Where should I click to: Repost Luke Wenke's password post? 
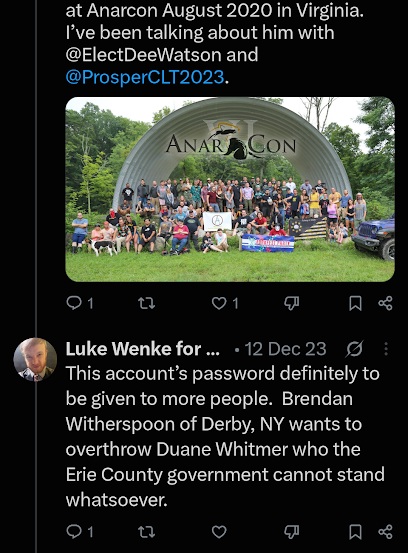tap(146, 532)
